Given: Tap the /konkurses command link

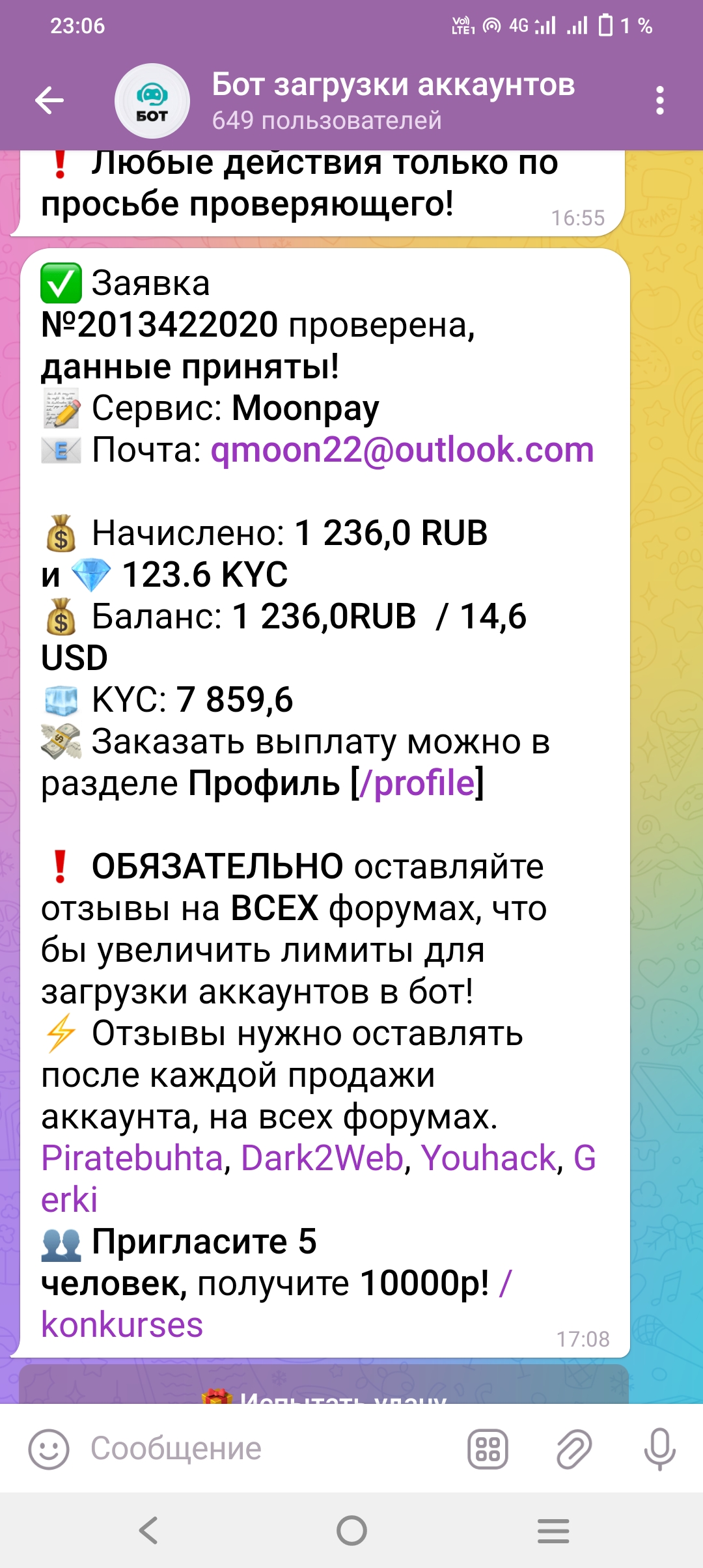Looking at the screenshot, I should click(122, 1325).
